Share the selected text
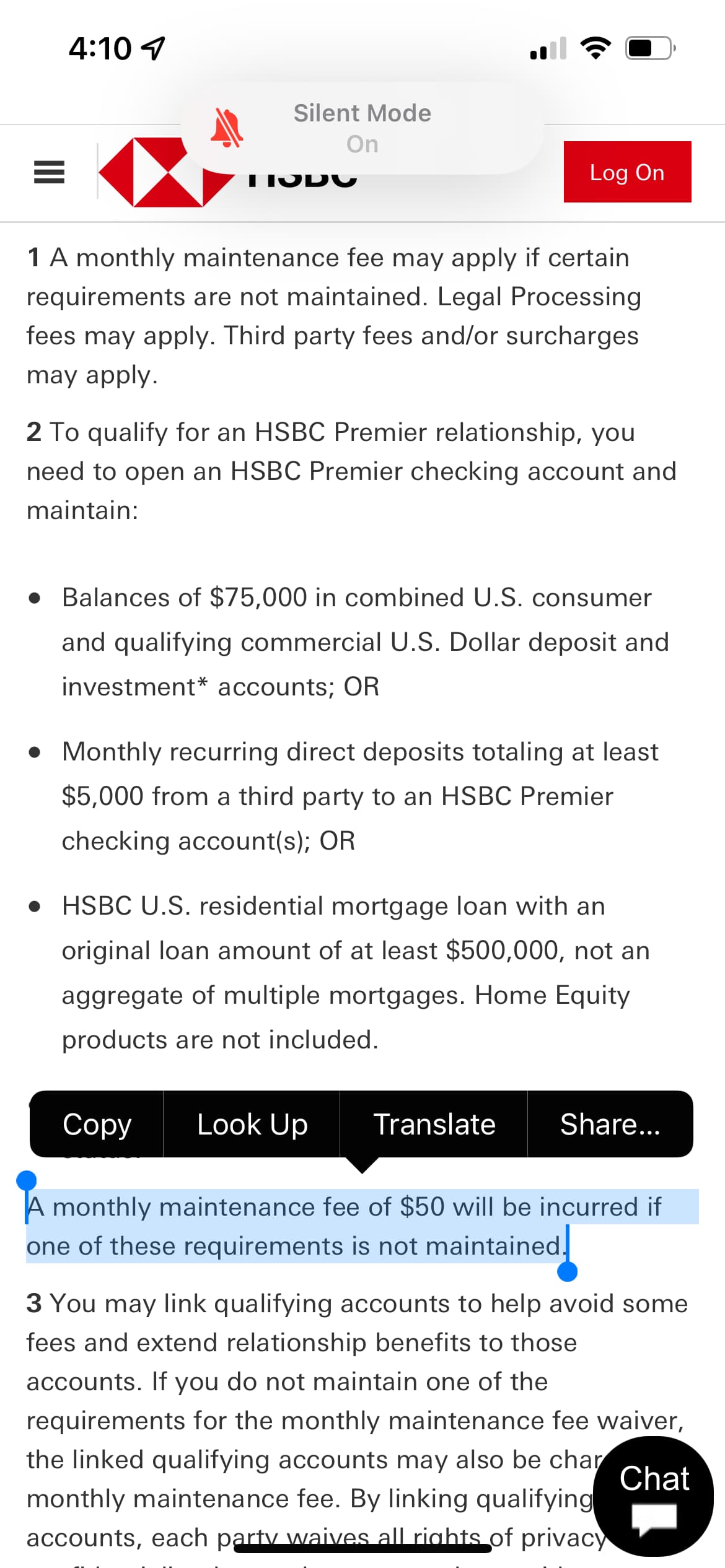Screen dimensions: 725x1568 point(610,1125)
